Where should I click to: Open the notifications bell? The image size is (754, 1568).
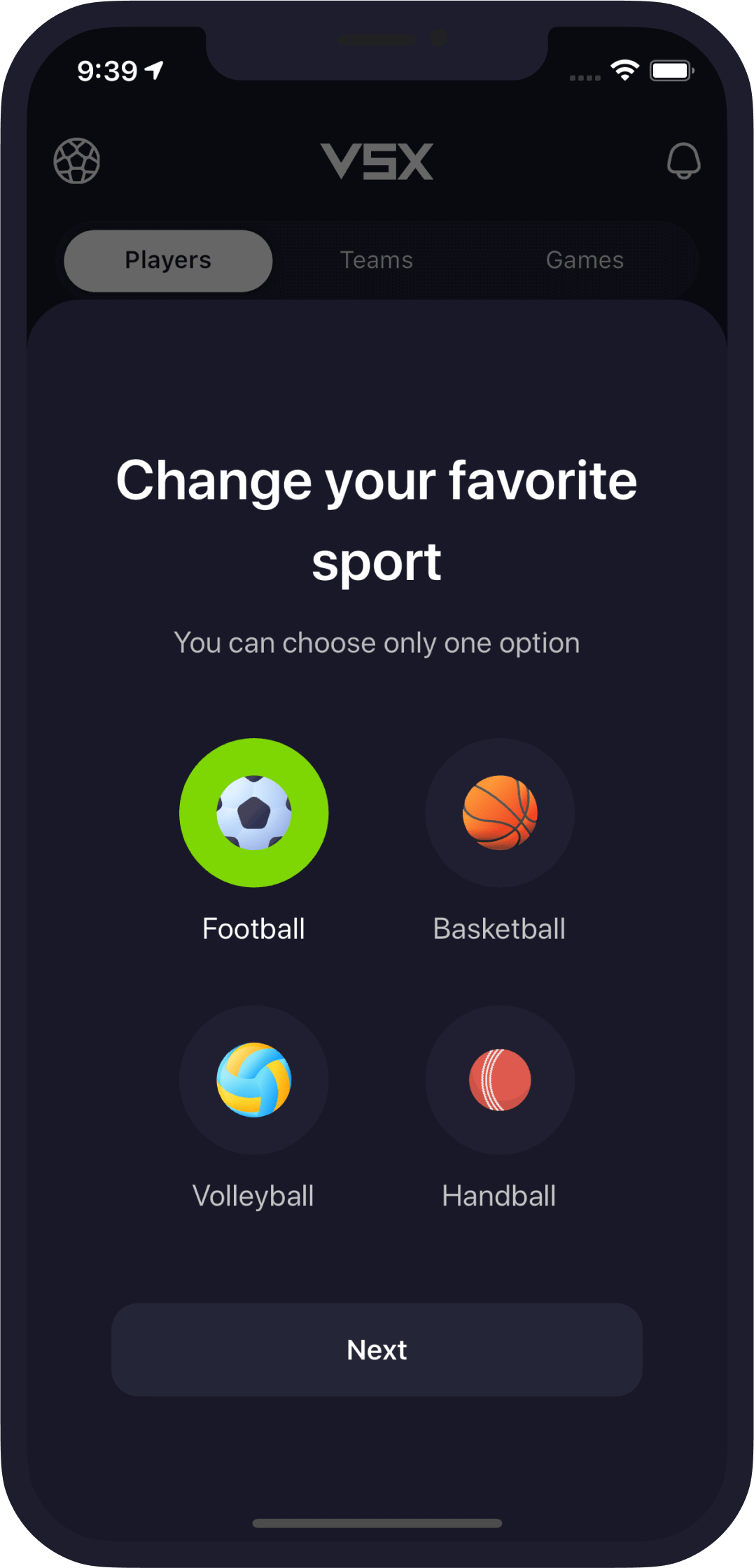click(x=683, y=161)
